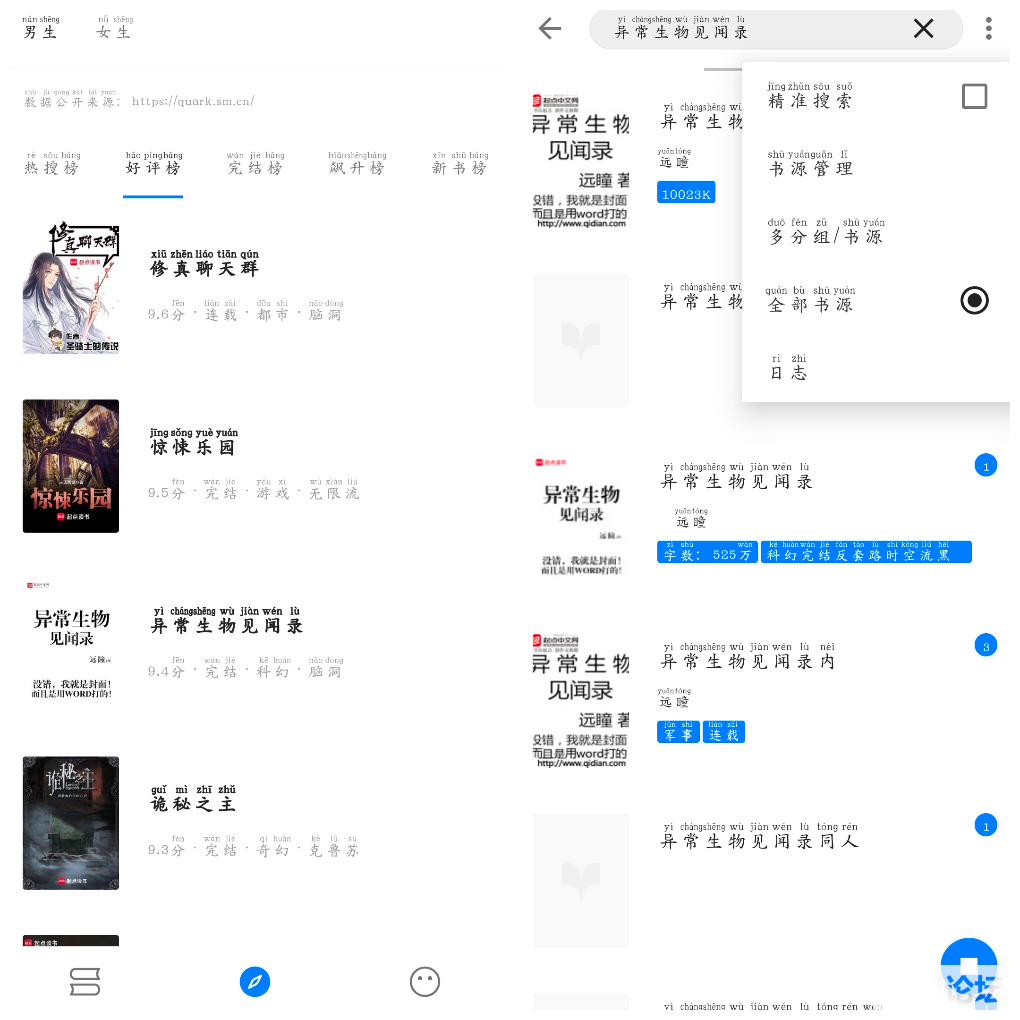Open the book 修真聊天群
The image size is (1020, 1020).
tap(204, 266)
